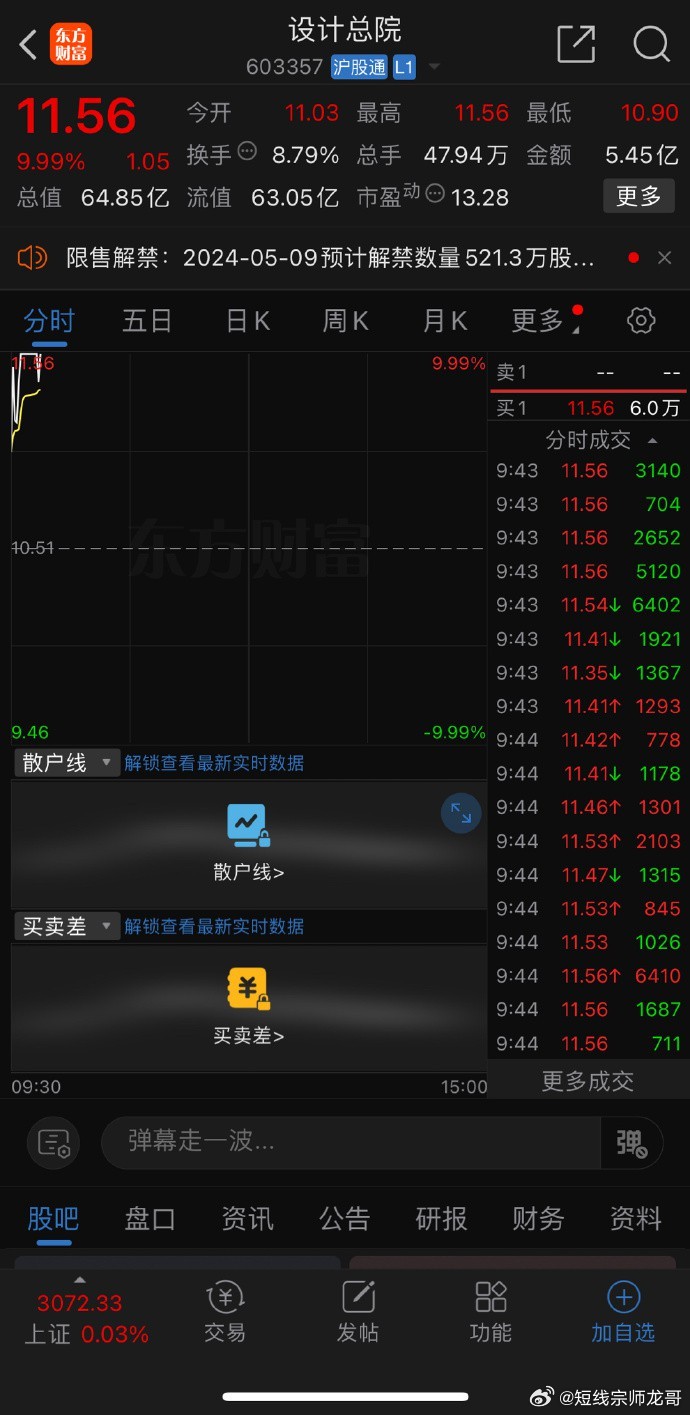Open the chart settings gear
Image resolution: width=690 pixels, height=1415 pixels.
(640, 320)
